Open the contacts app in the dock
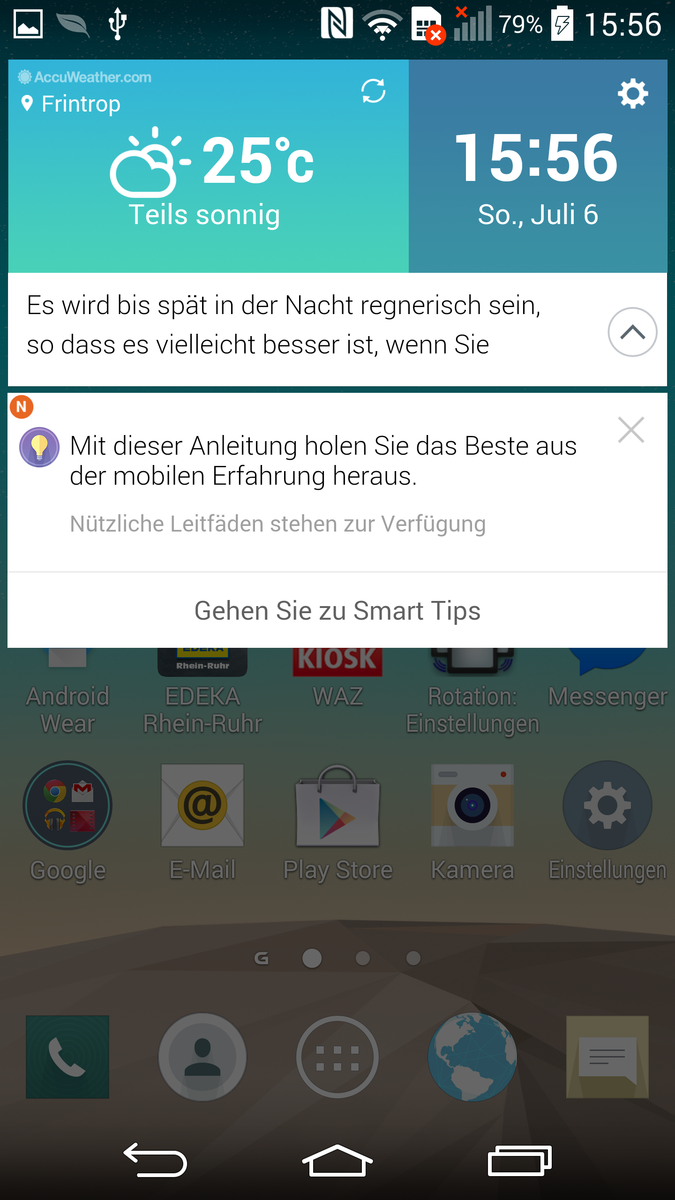Image resolution: width=675 pixels, height=1200 pixels. click(x=203, y=1058)
